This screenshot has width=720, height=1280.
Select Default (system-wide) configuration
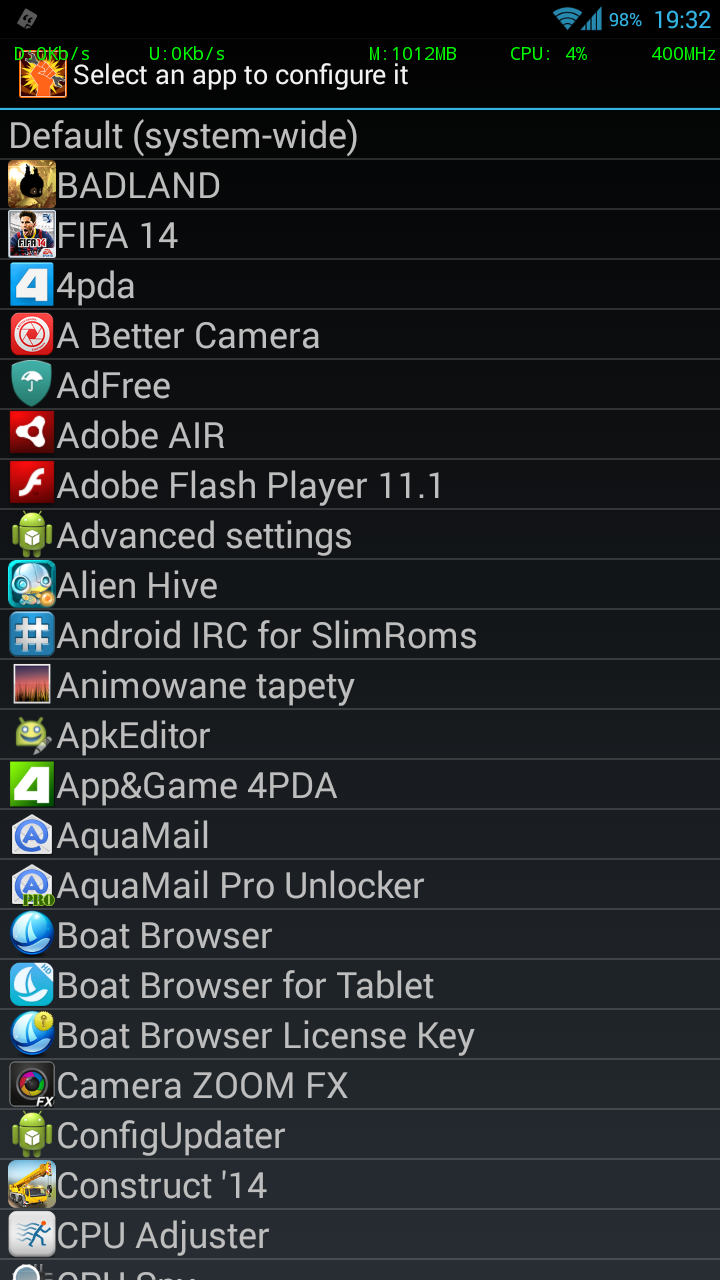(183, 135)
